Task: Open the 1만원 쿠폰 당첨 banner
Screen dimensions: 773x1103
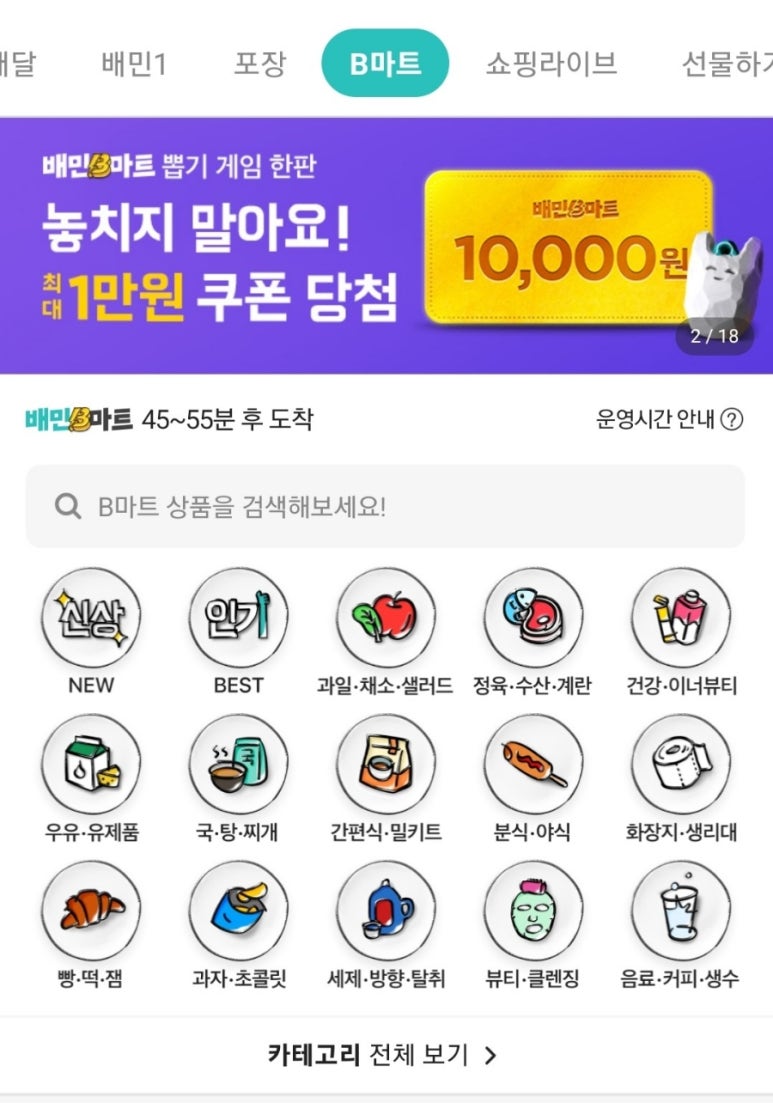Action: click(x=386, y=246)
